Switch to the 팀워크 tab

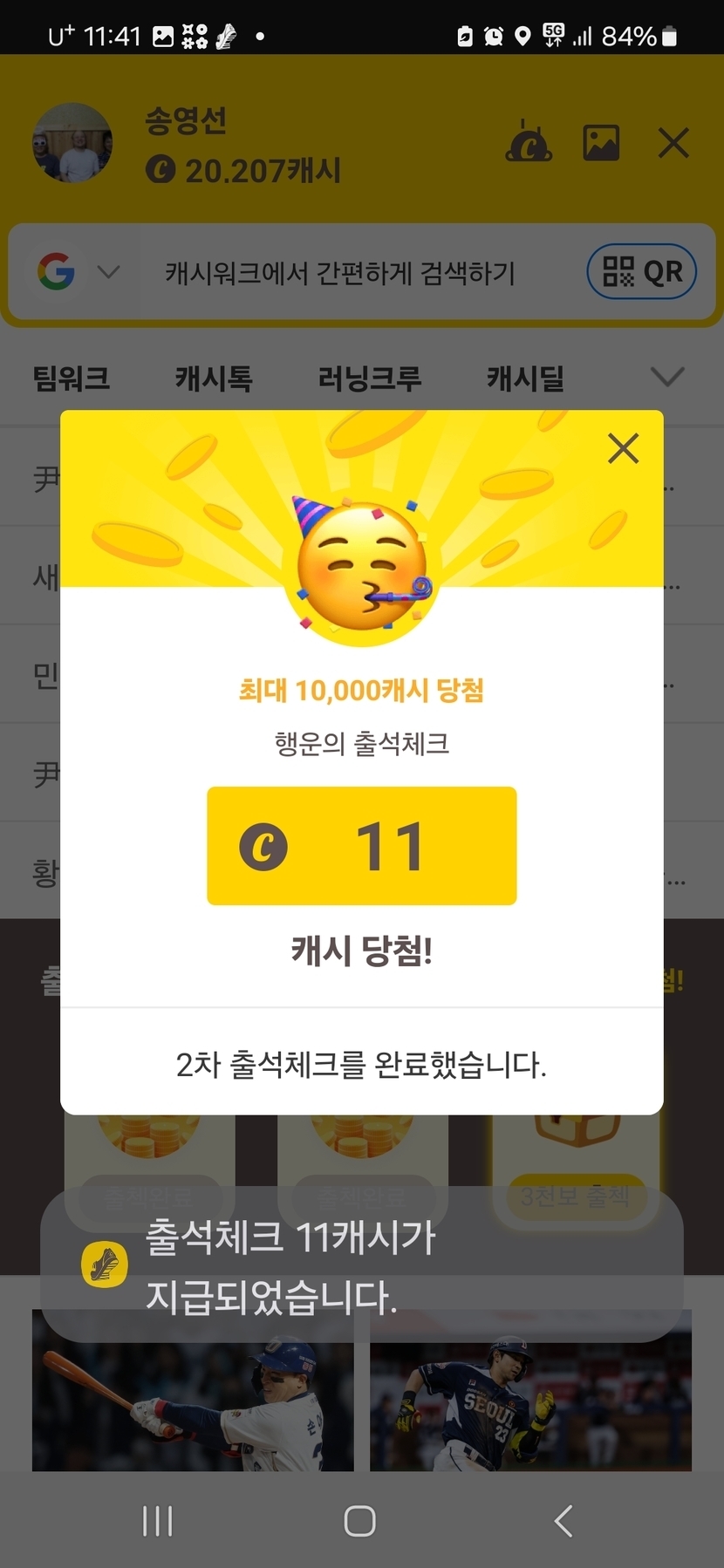pos(72,378)
